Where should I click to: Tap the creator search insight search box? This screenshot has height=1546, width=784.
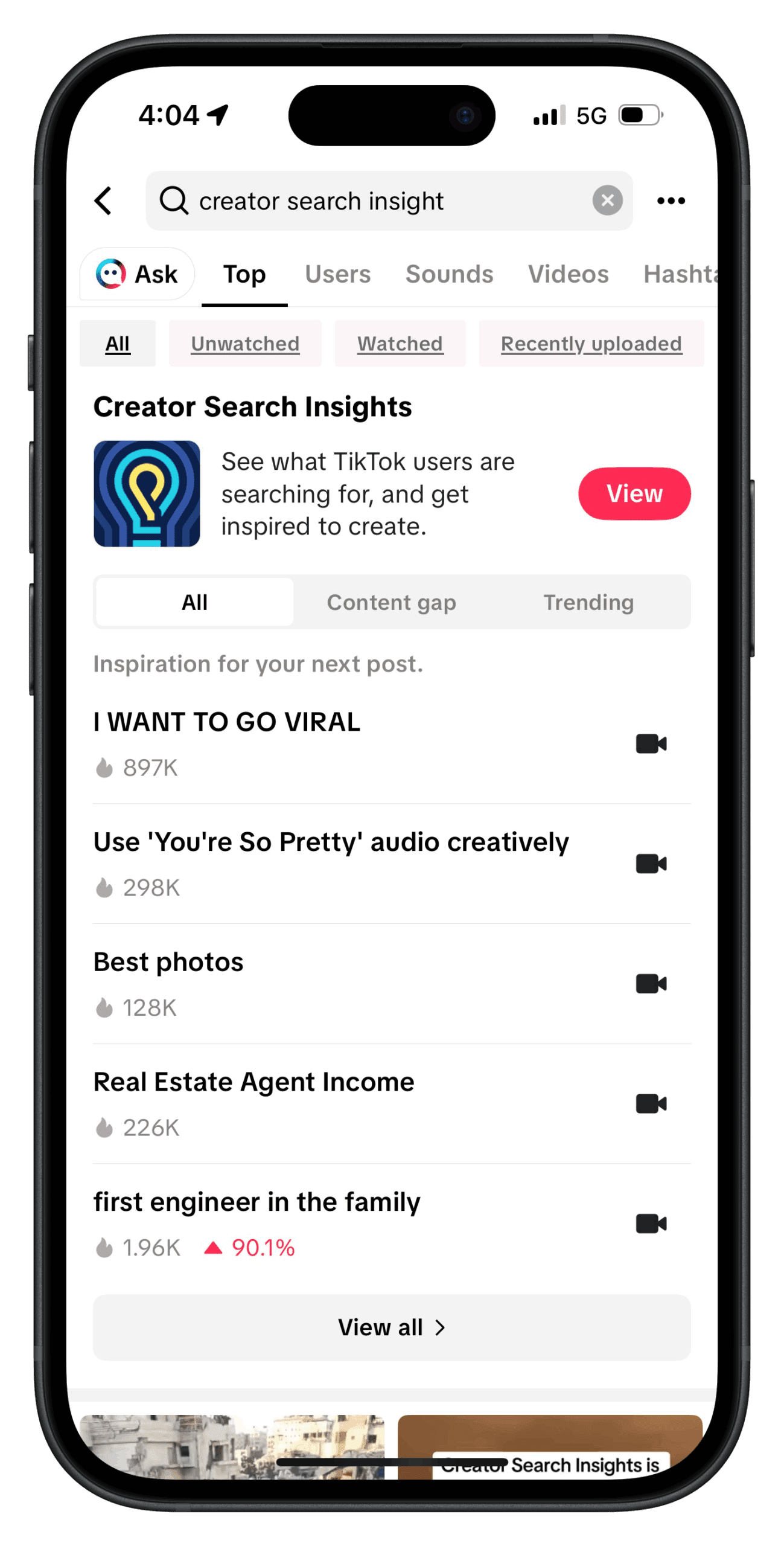[x=374, y=200]
